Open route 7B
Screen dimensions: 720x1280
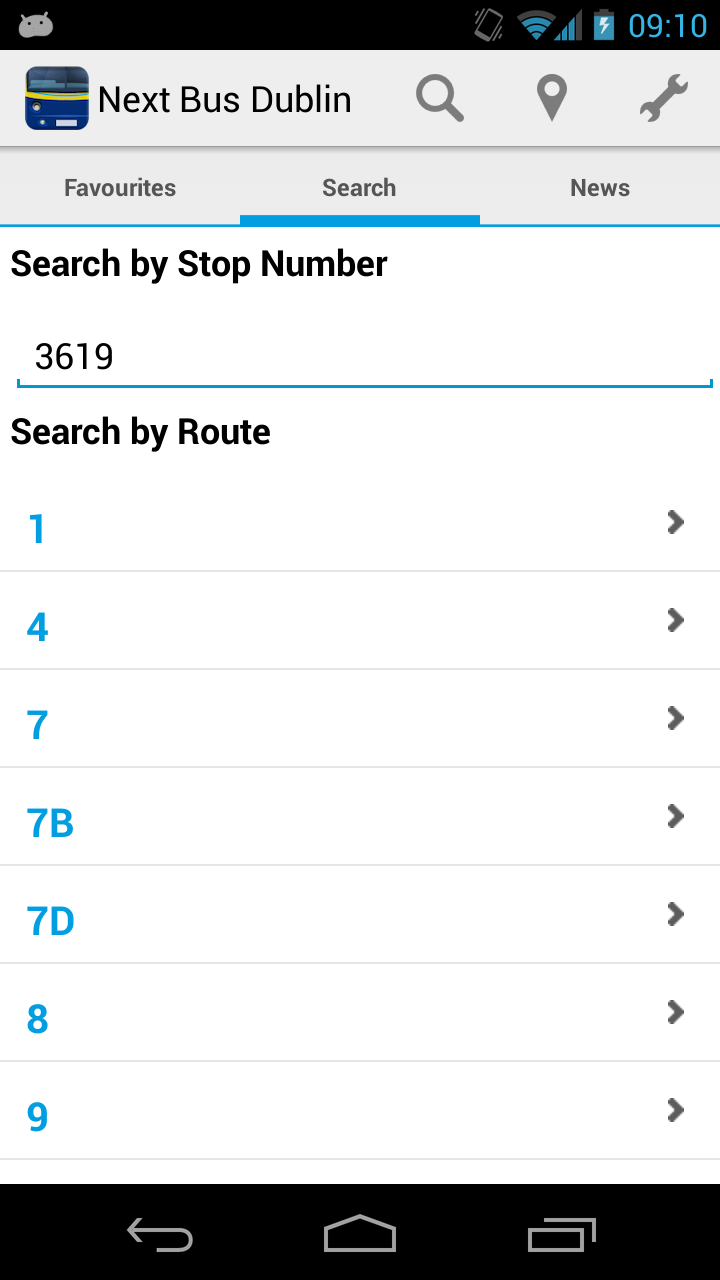[x=360, y=818]
